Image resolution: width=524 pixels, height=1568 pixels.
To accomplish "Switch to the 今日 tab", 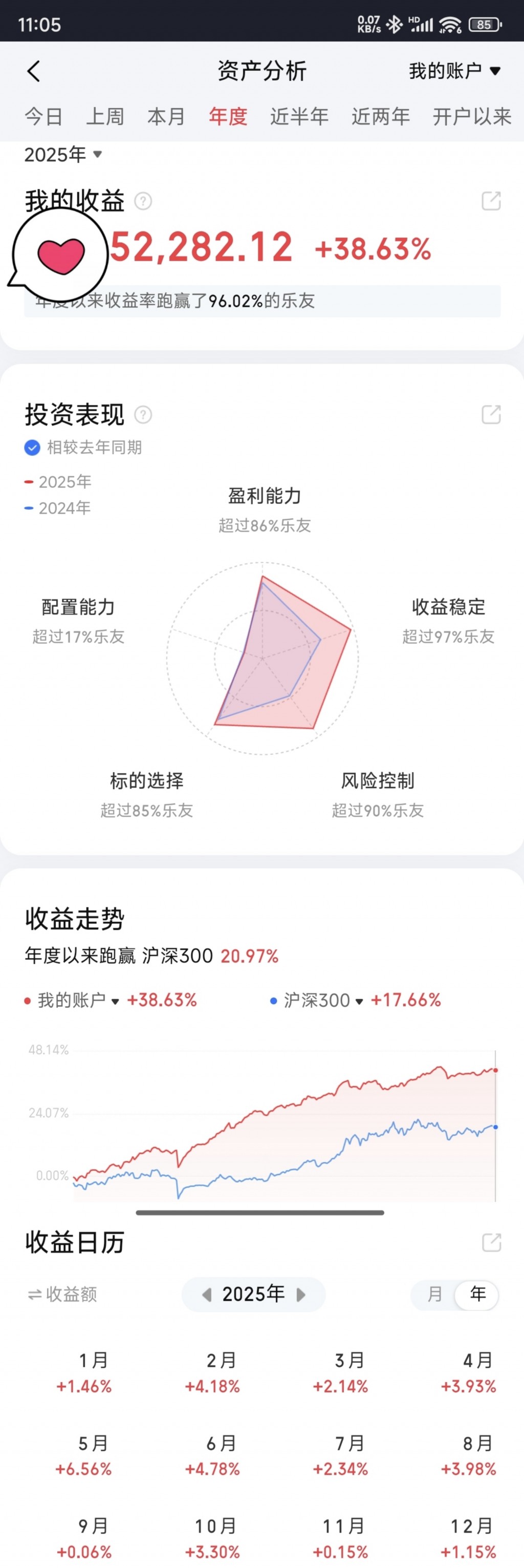I will pyautogui.click(x=43, y=116).
